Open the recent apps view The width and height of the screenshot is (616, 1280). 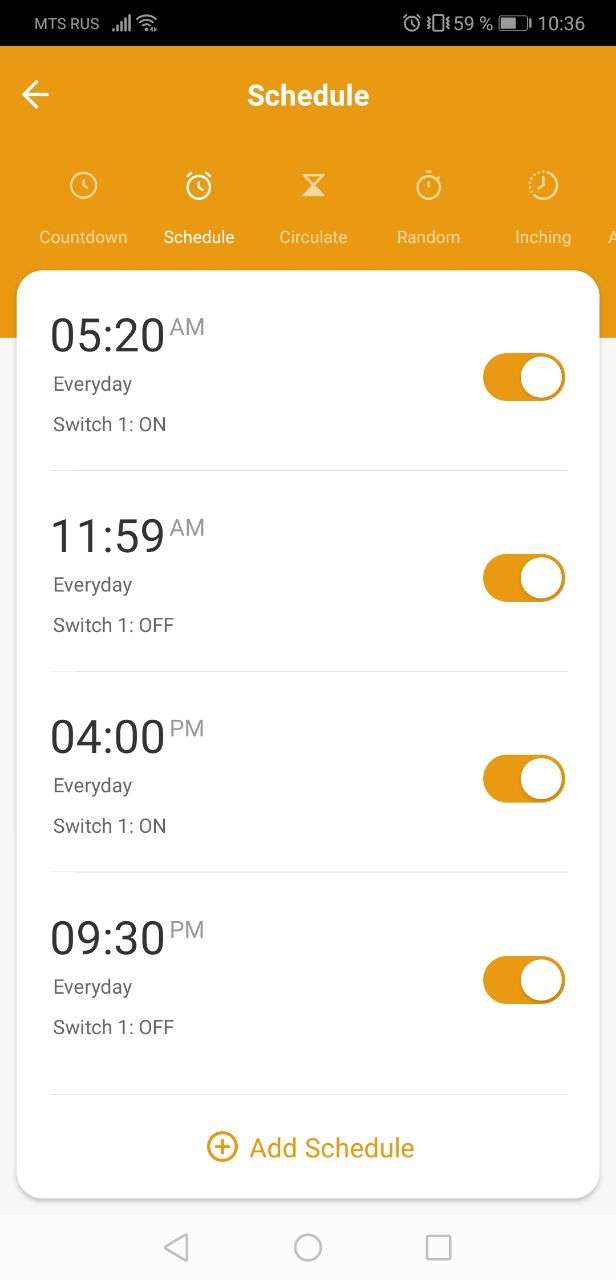(438, 1247)
